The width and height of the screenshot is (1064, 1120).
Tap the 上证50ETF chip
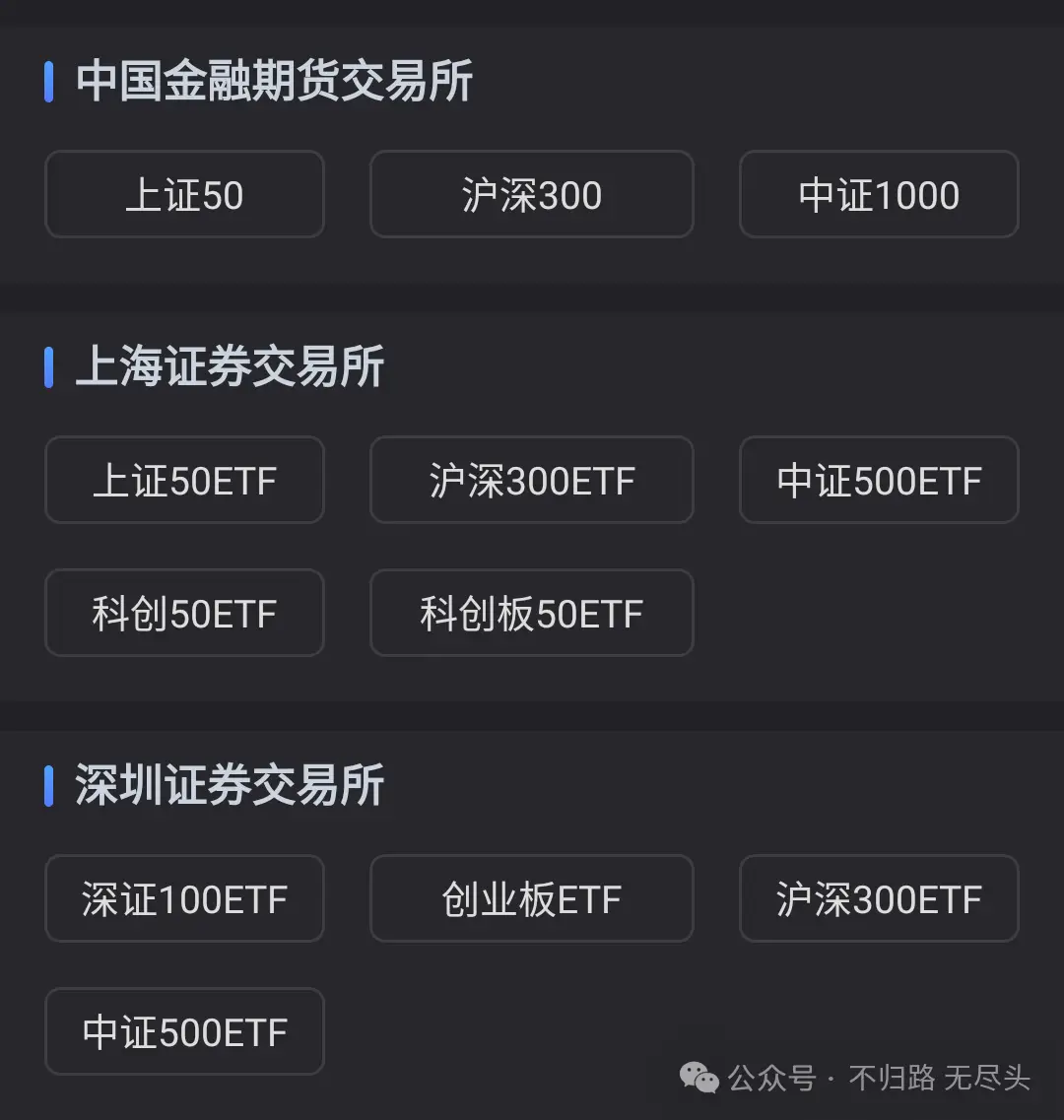(184, 480)
